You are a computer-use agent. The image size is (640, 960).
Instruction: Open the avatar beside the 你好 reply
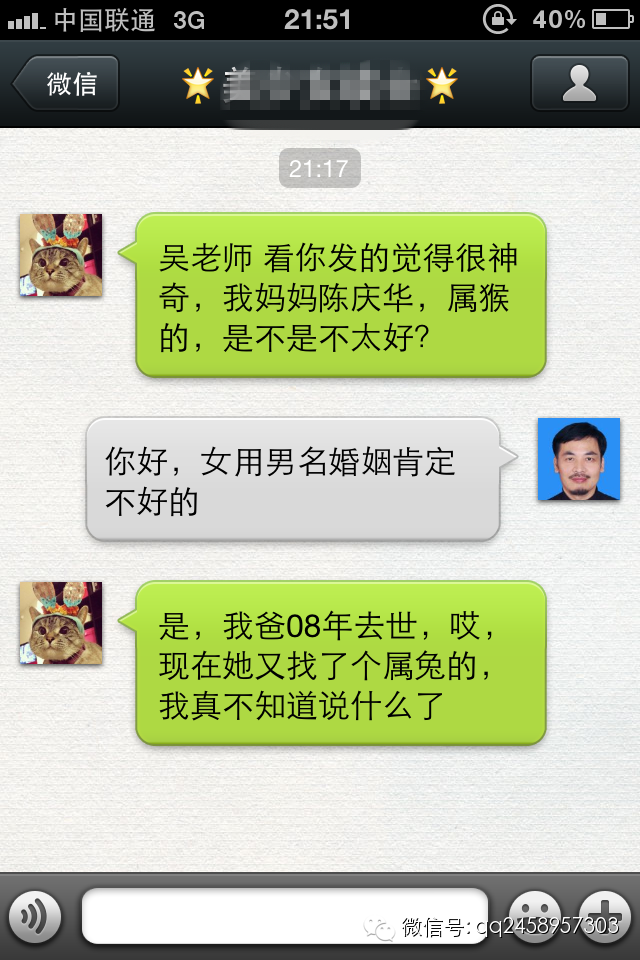[x=578, y=459]
